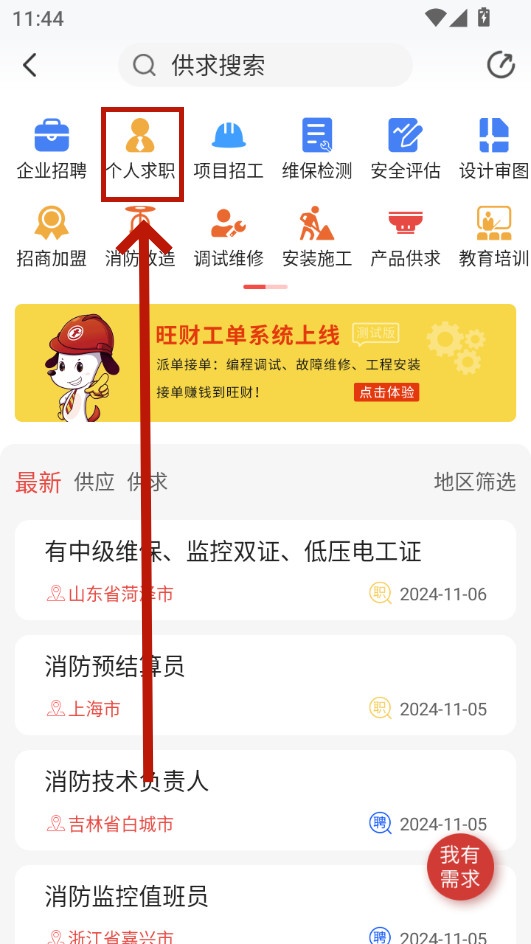Image resolution: width=531 pixels, height=944 pixels.
Task: Open the 企业招聘 category
Action: point(52,149)
